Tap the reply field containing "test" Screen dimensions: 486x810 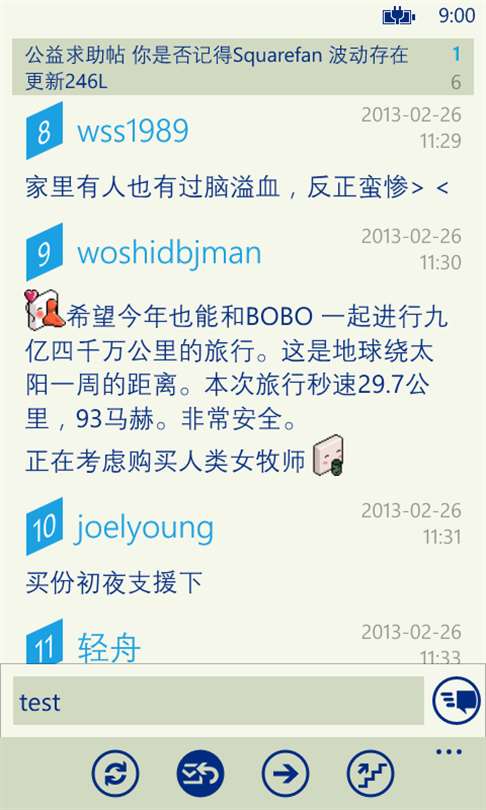(218, 700)
